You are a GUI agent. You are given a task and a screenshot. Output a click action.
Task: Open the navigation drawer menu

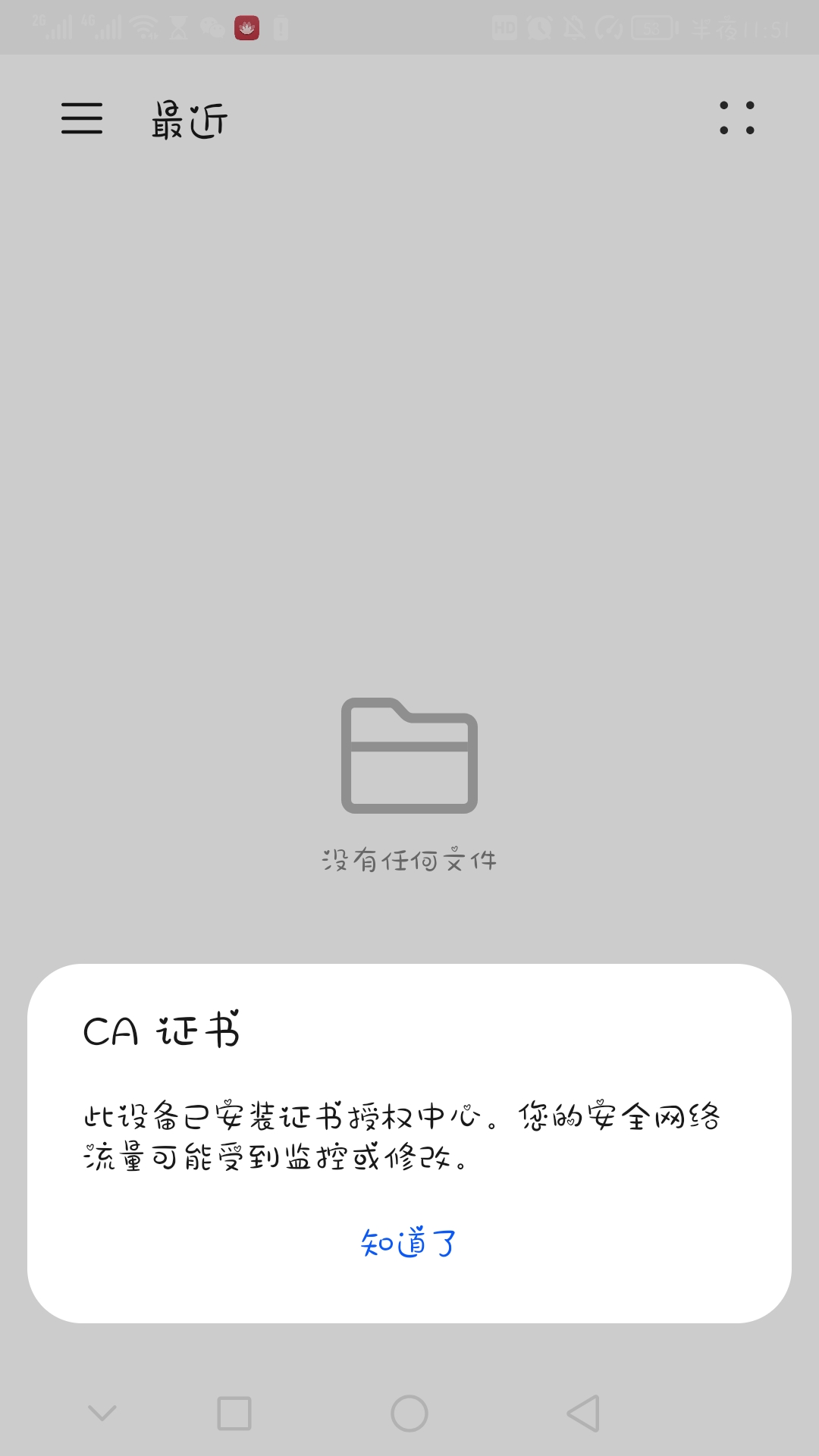(82, 119)
